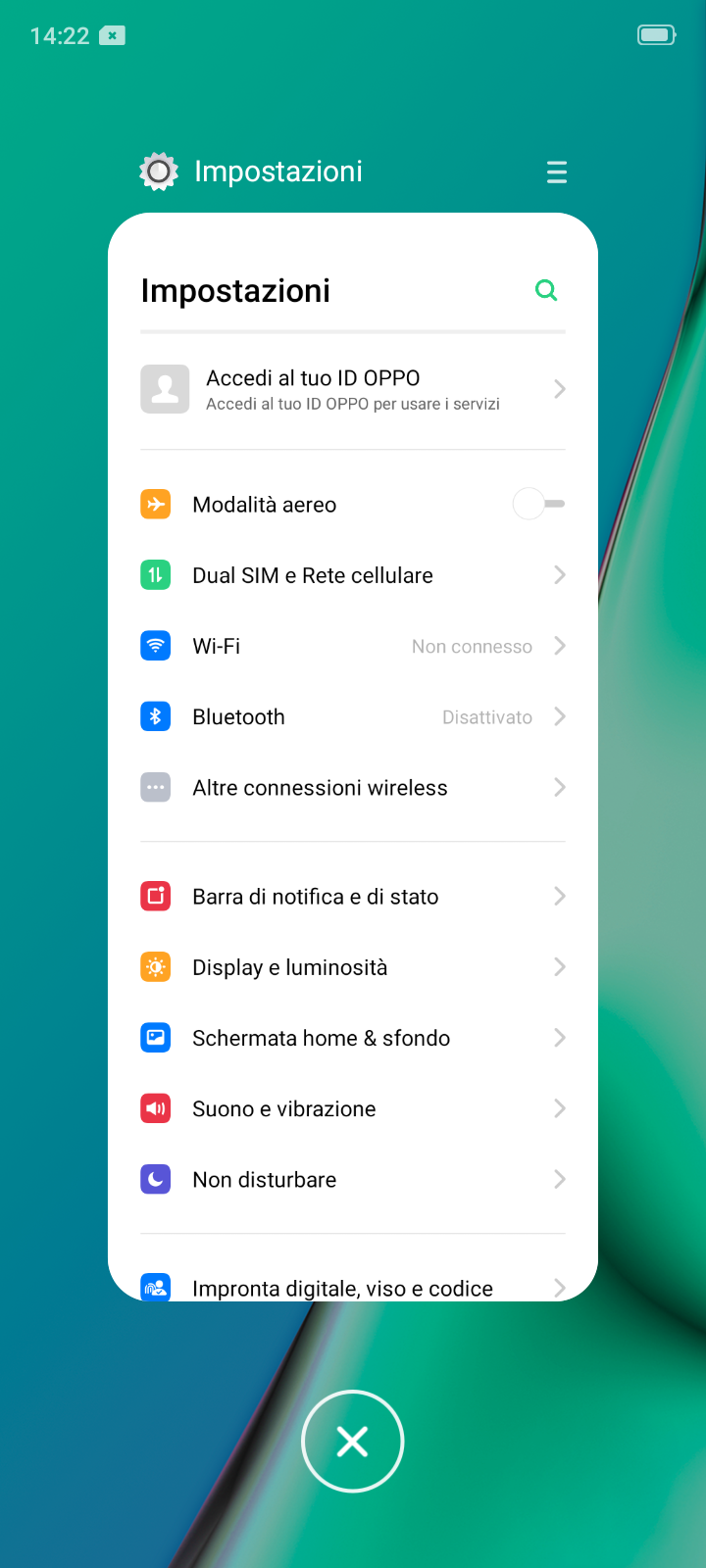Viewport: 706px width, 1568px height.
Task: Open Barra di notifica e di stato
Action: 353,897
